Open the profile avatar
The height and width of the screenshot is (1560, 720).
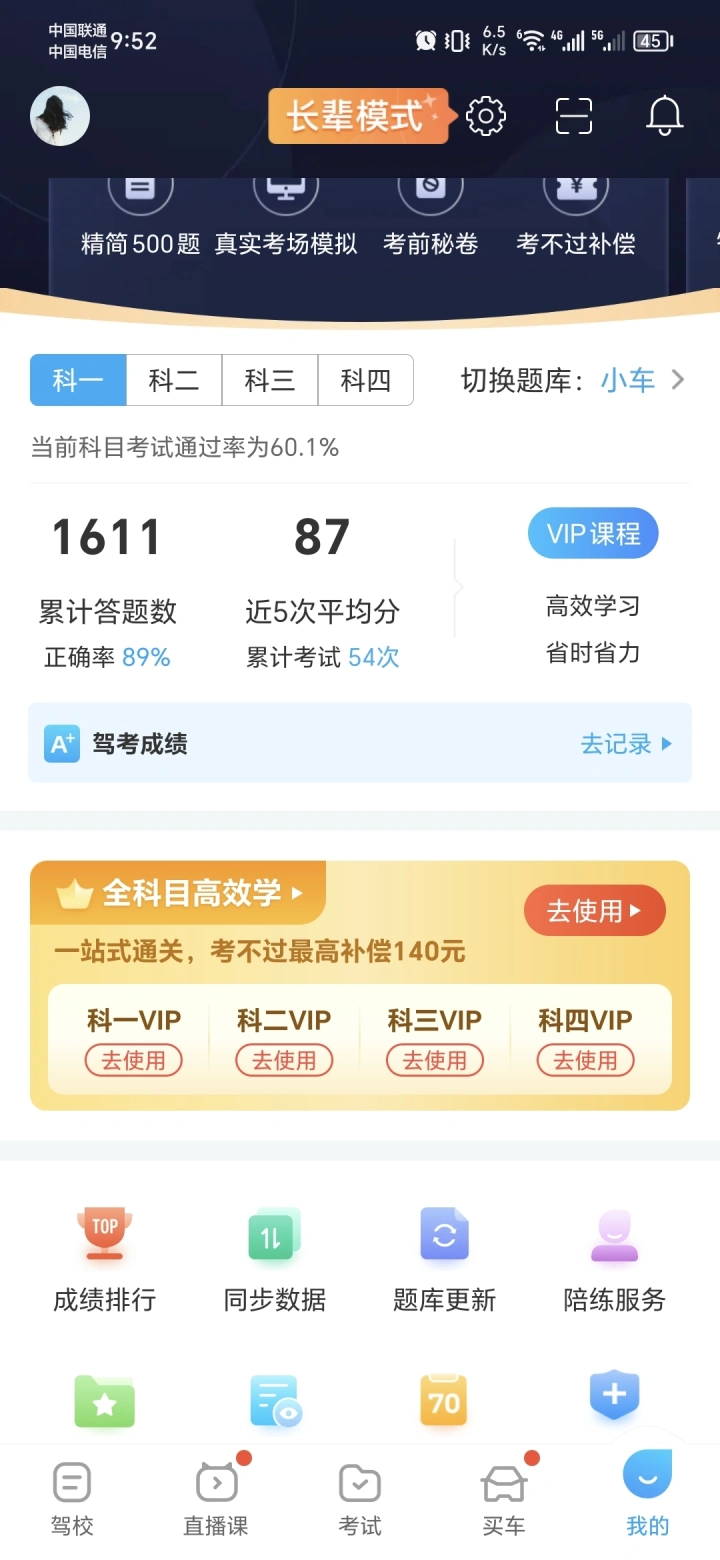click(60, 116)
